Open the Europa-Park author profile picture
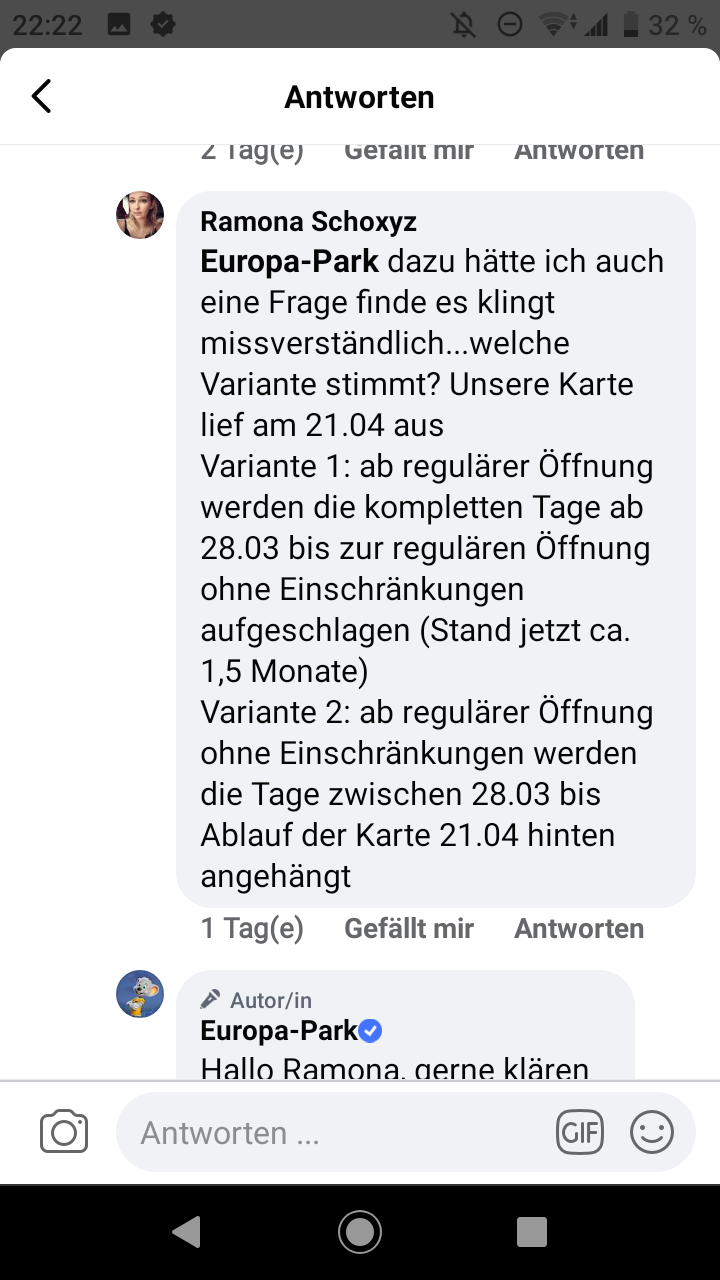Image resolution: width=720 pixels, height=1280 pixels. (x=140, y=994)
